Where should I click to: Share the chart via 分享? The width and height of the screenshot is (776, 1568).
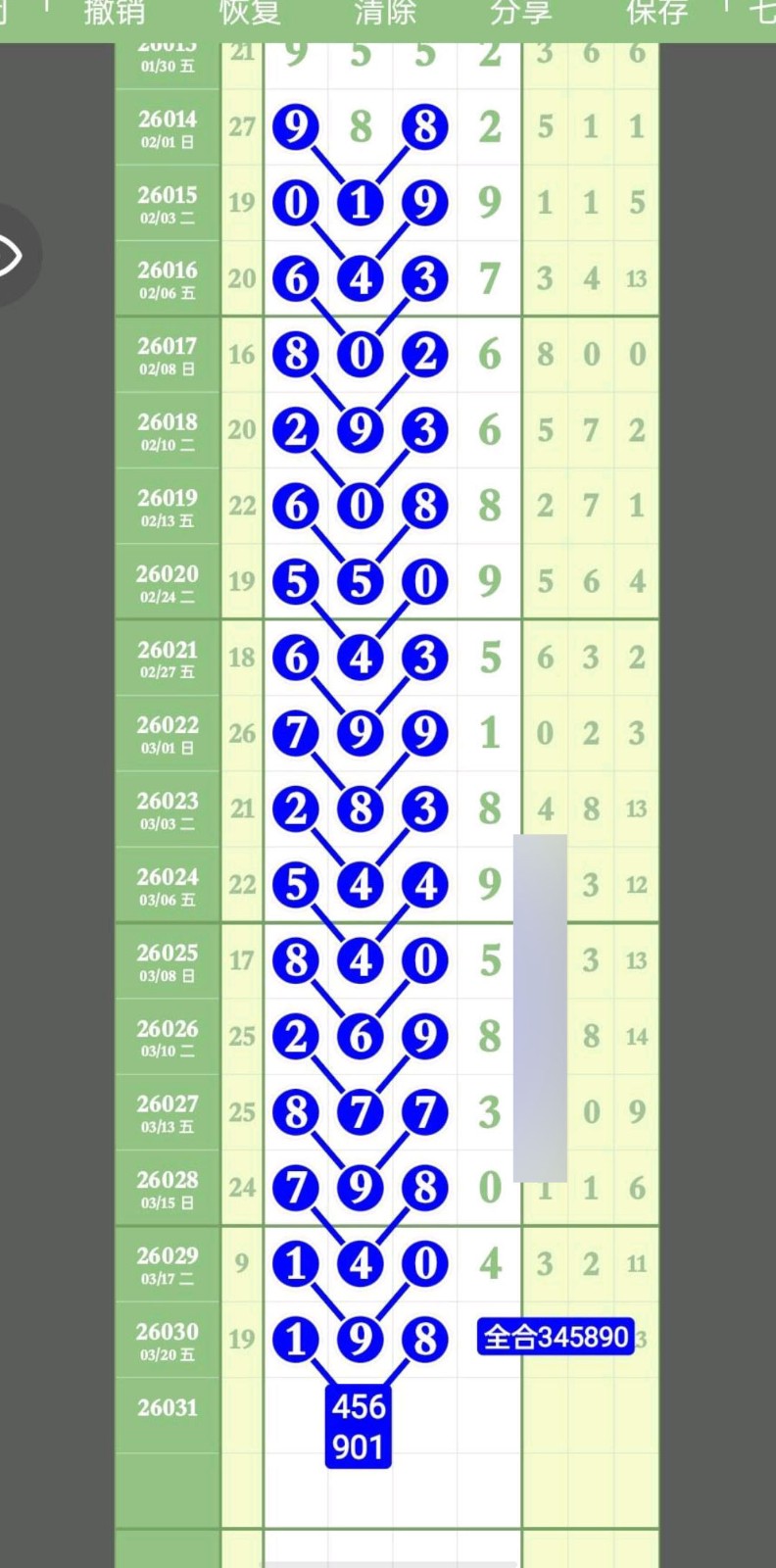[x=520, y=13]
